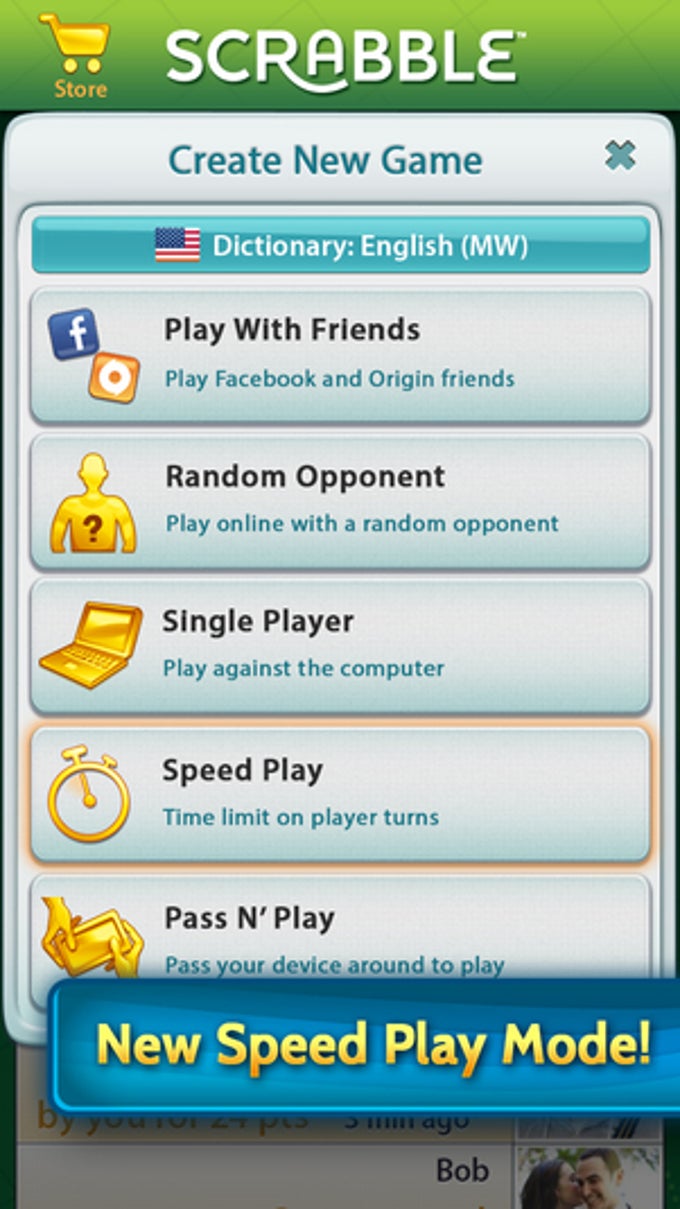680x1209 pixels.
Task: Select Single Player against the computer
Action: [x=340, y=645]
